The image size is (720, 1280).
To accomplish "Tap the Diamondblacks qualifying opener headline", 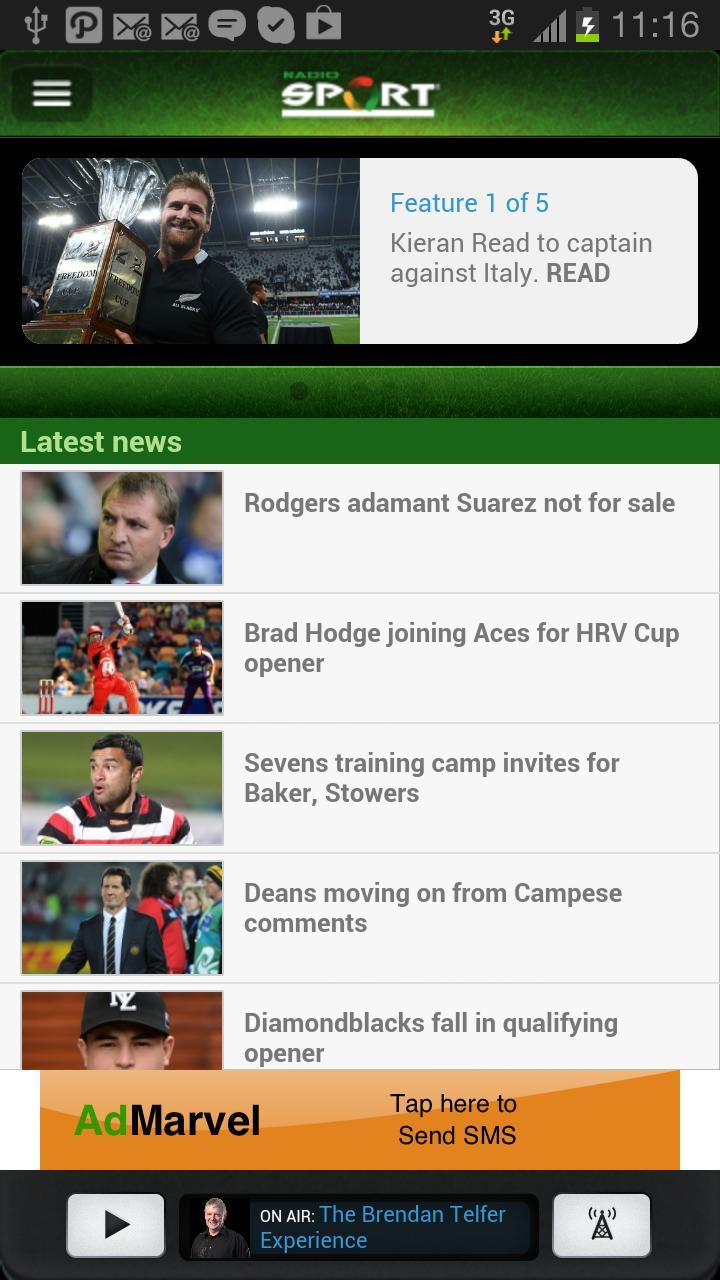I will coord(430,1038).
